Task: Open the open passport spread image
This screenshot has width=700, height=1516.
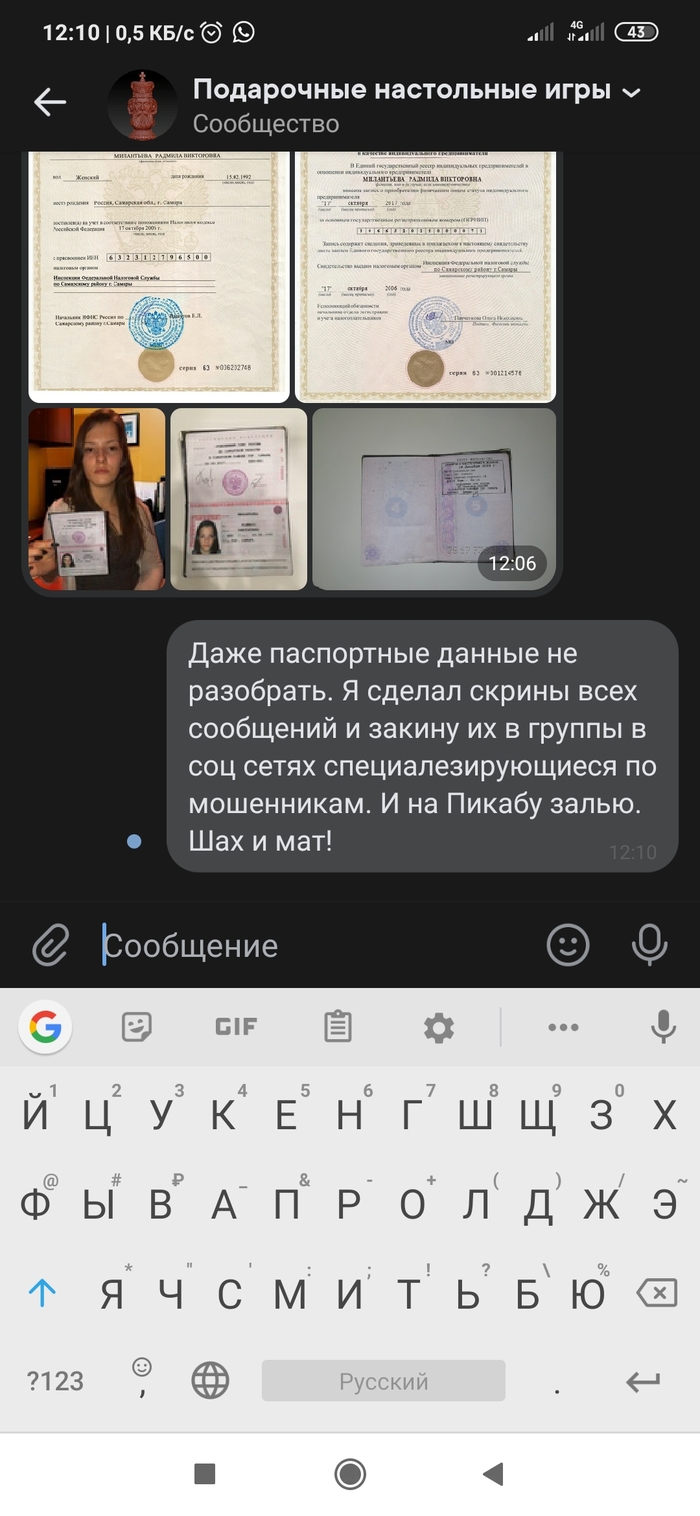Action: 433,499
